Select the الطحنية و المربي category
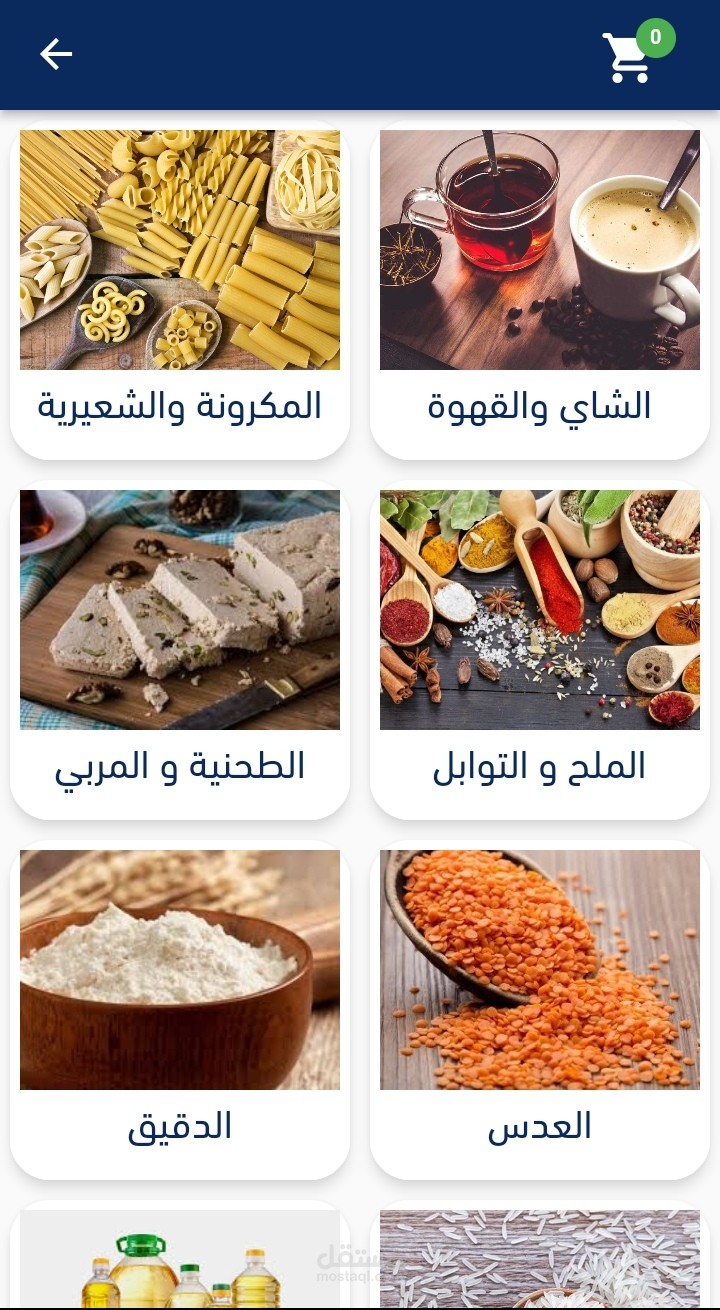 pyautogui.click(x=180, y=650)
